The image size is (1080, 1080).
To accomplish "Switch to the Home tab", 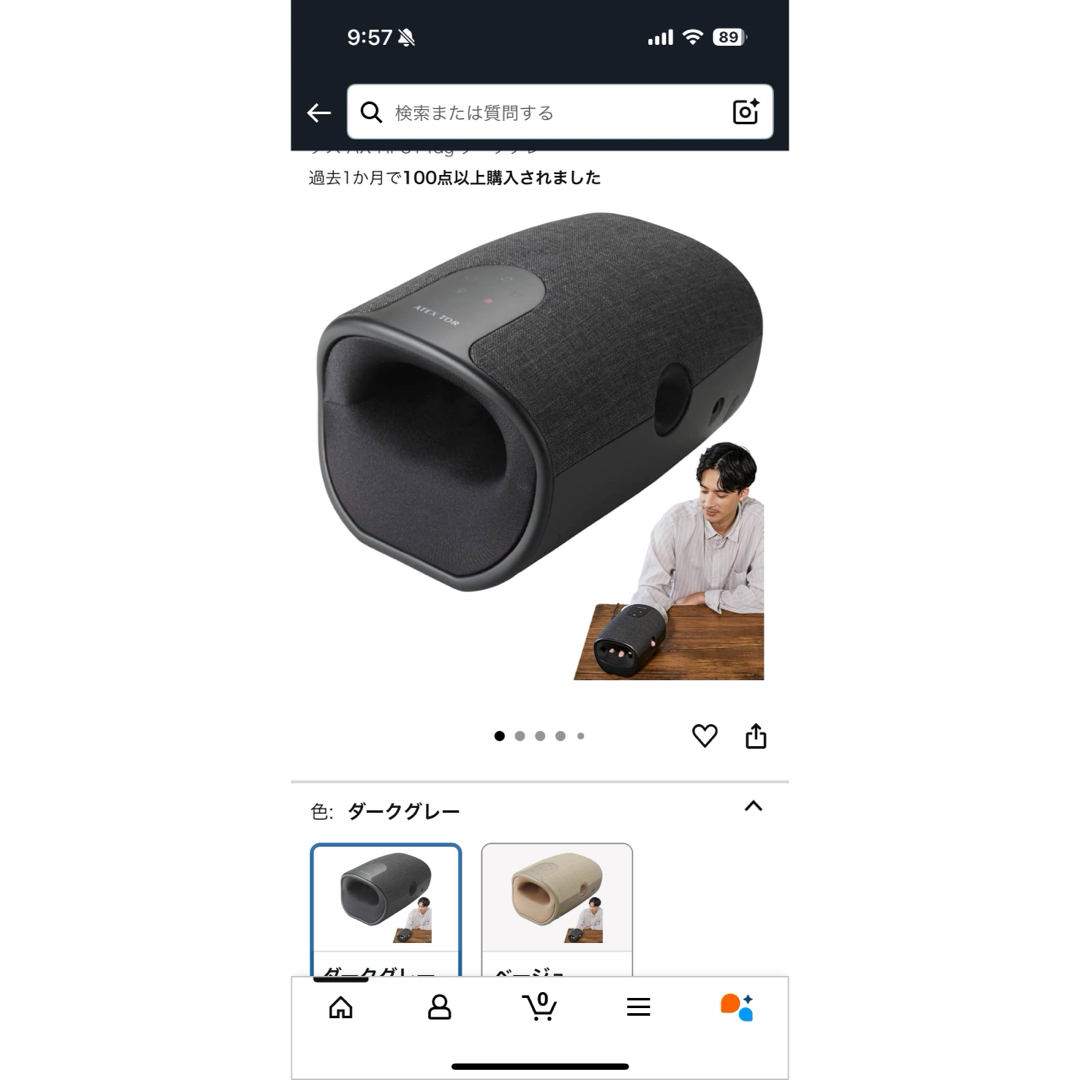I will pyautogui.click(x=341, y=1007).
